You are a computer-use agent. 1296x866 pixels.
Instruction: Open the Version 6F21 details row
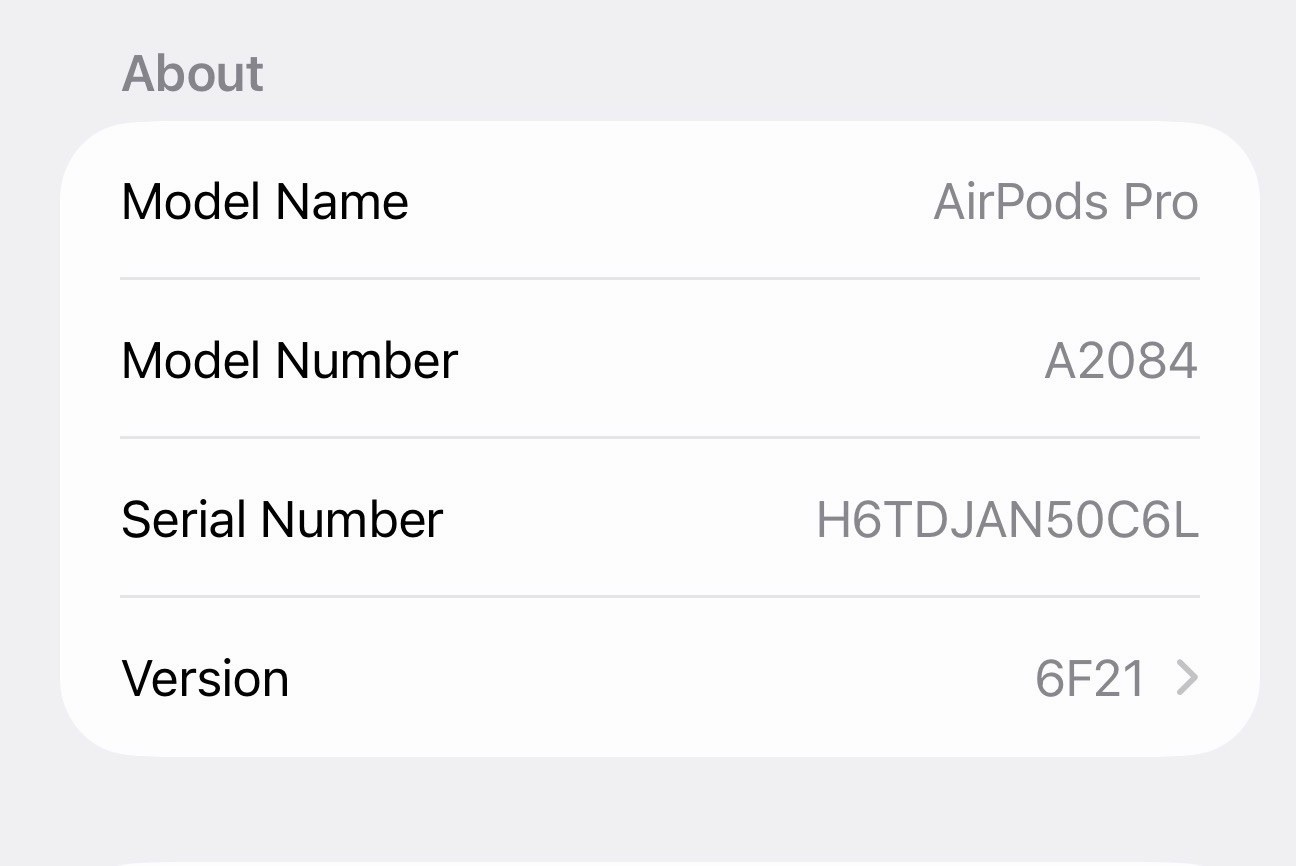pos(659,678)
